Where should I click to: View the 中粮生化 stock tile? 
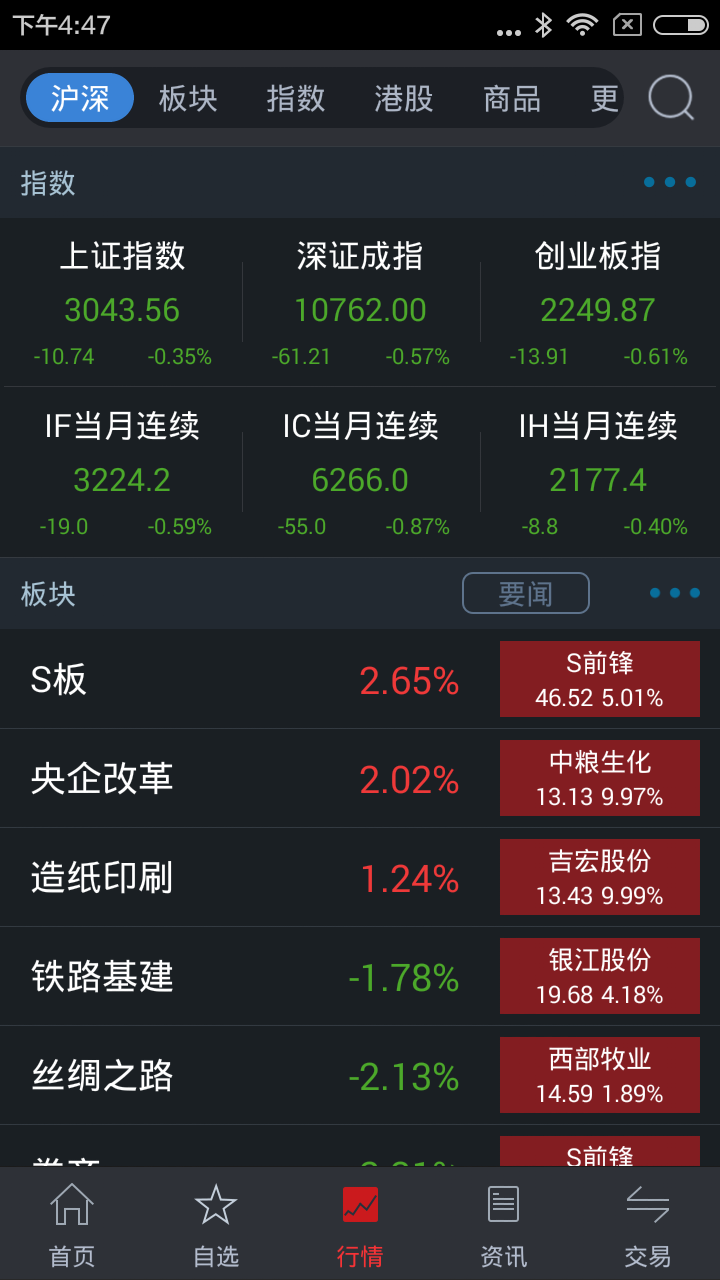pyautogui.click(x=599, y=779)
